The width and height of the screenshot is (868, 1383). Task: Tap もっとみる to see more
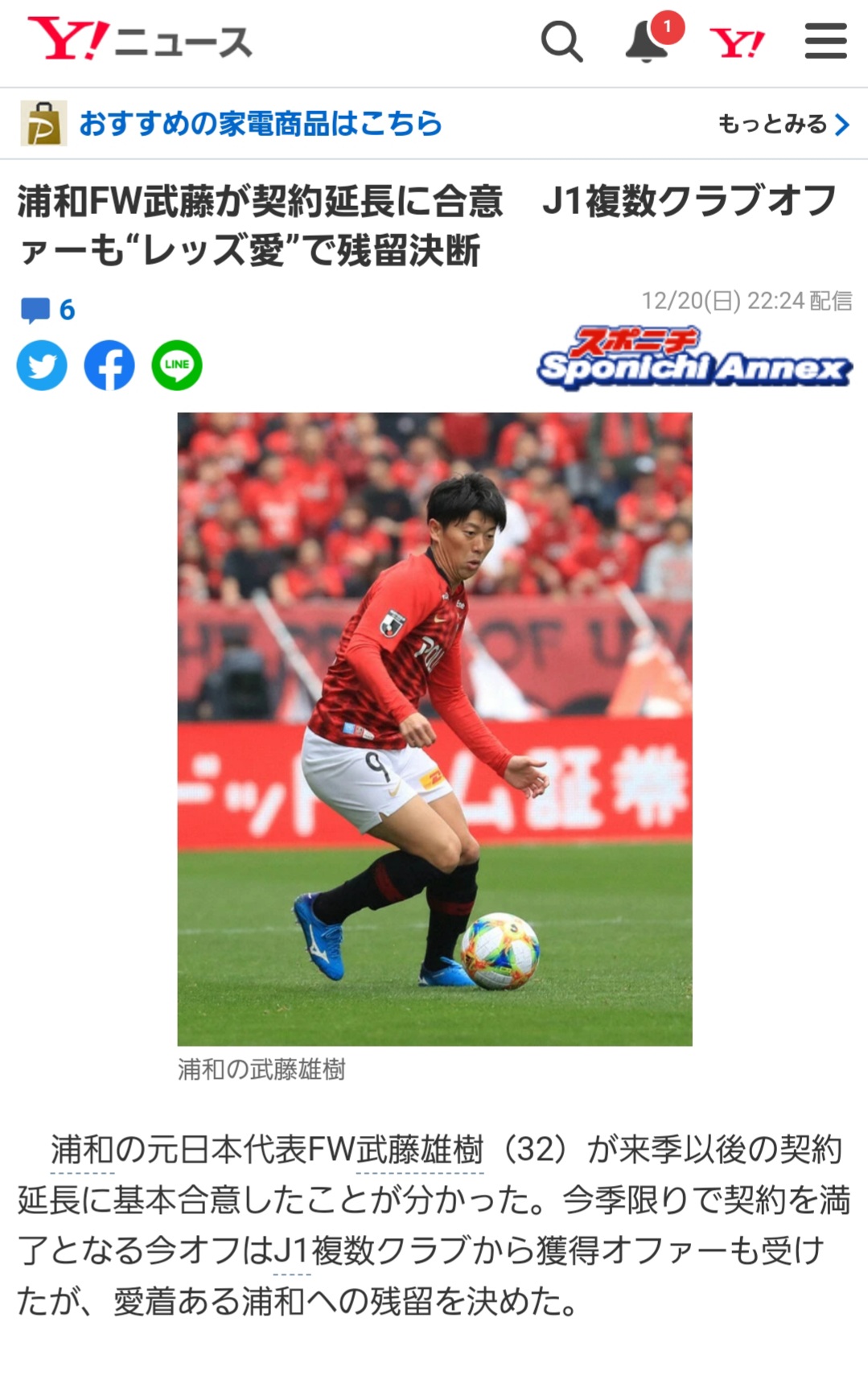[783, 124]
